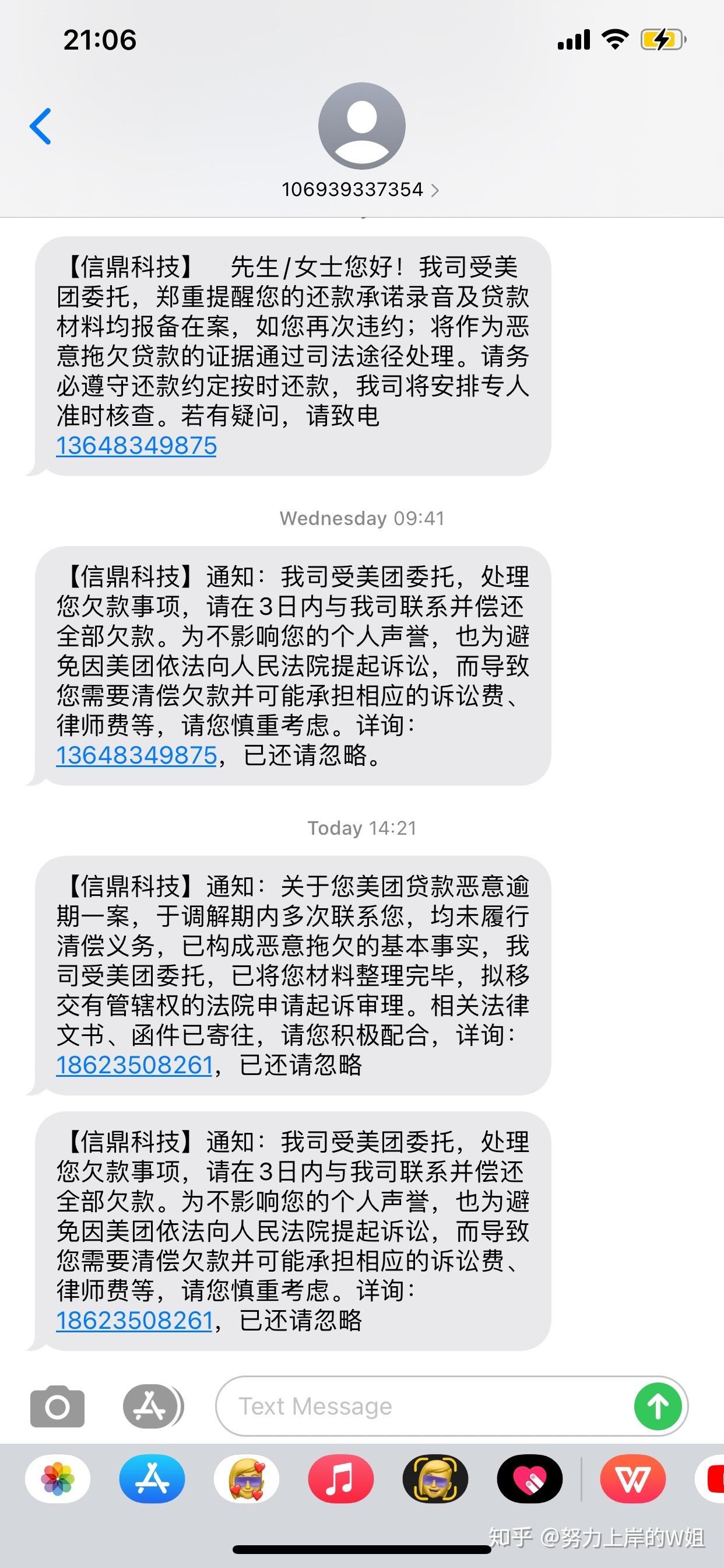Send the message with the green arrow
Screen dimensions: 724x1568
click(658, 1406)
